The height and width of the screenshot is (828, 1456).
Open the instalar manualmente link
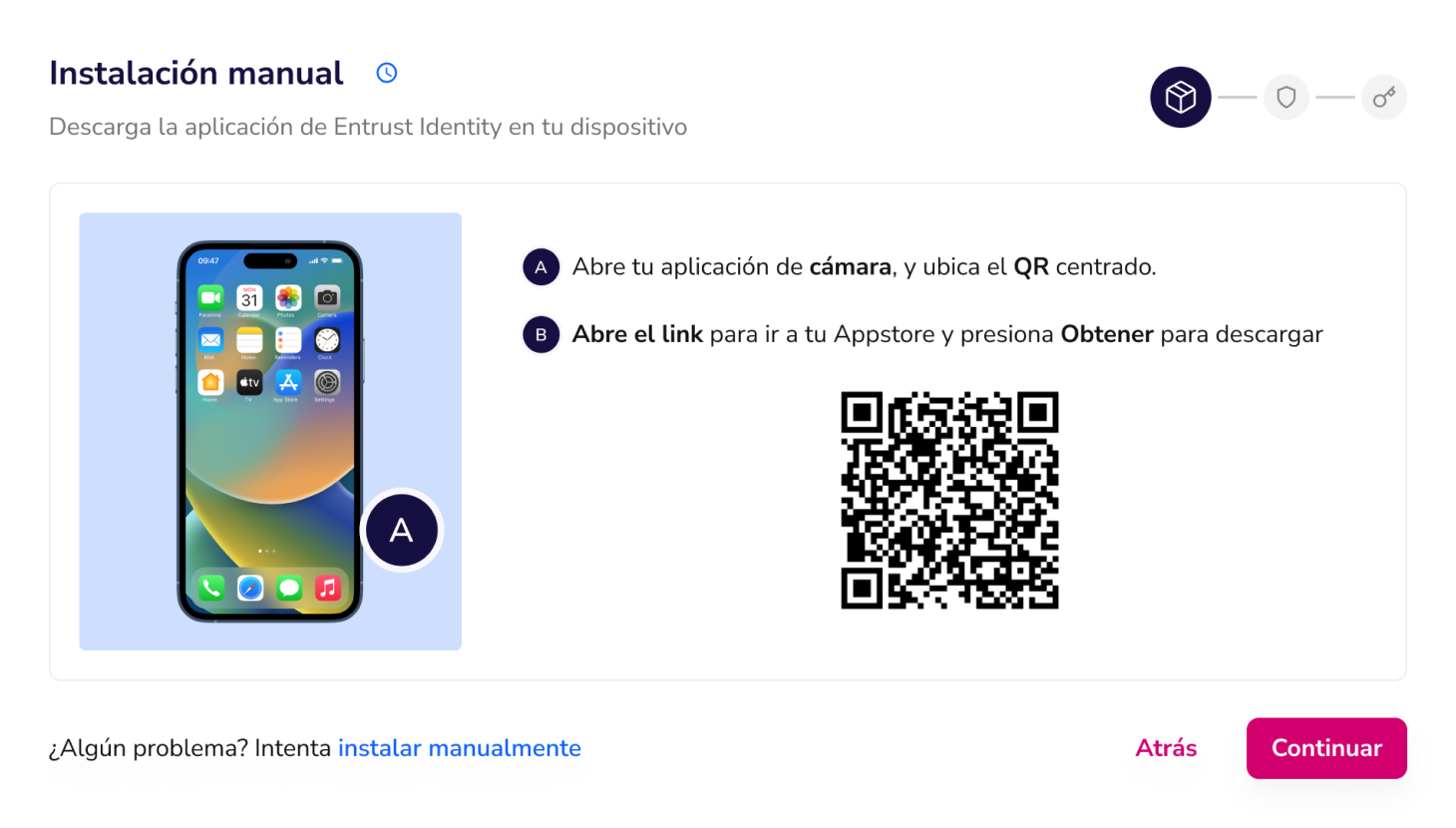point(459,748)
